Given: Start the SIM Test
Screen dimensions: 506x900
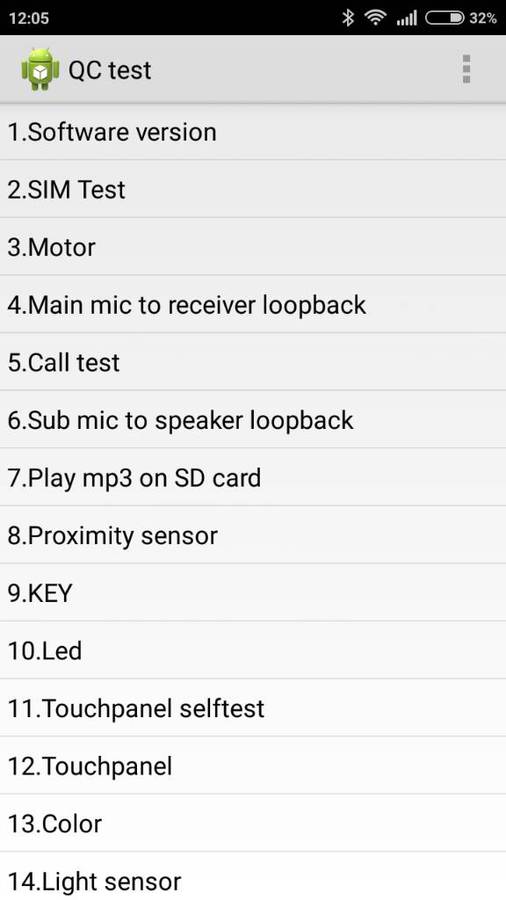Looking at the screenshot, I should (x=253, y=189).
